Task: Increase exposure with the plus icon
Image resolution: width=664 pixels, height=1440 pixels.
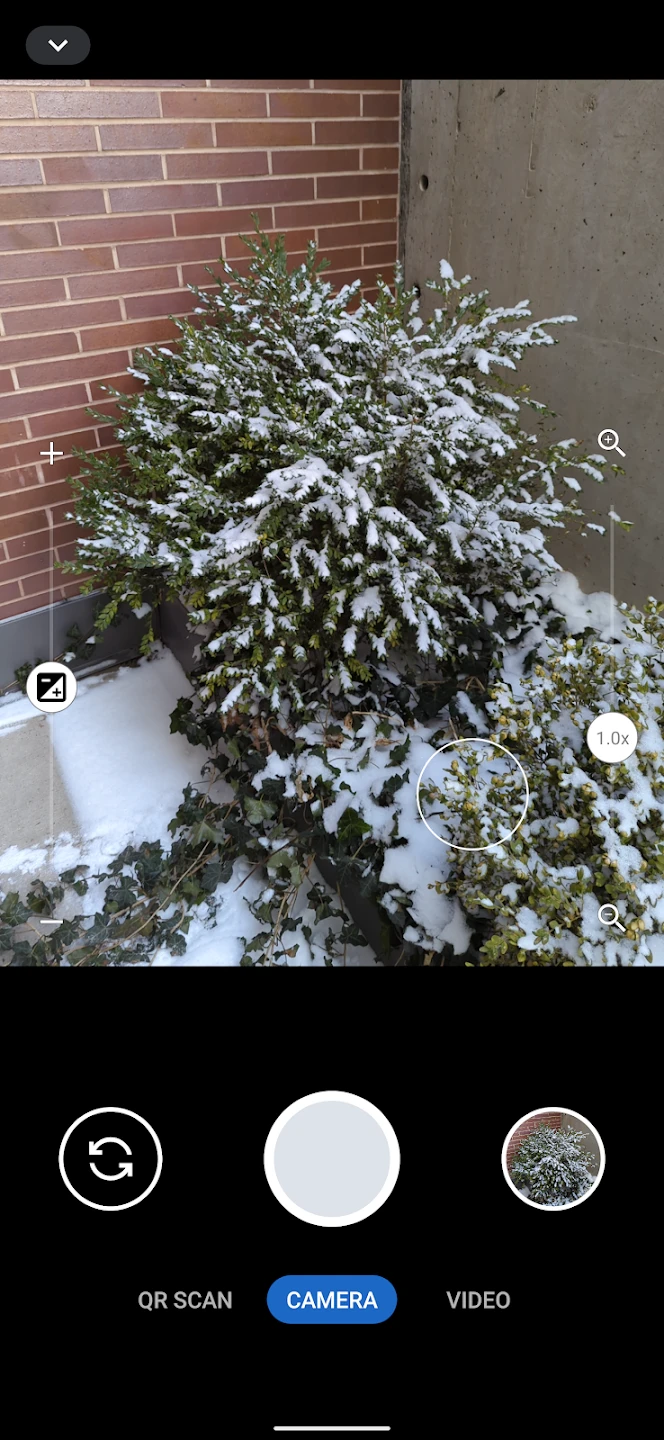Action: (x=51, y=454)
